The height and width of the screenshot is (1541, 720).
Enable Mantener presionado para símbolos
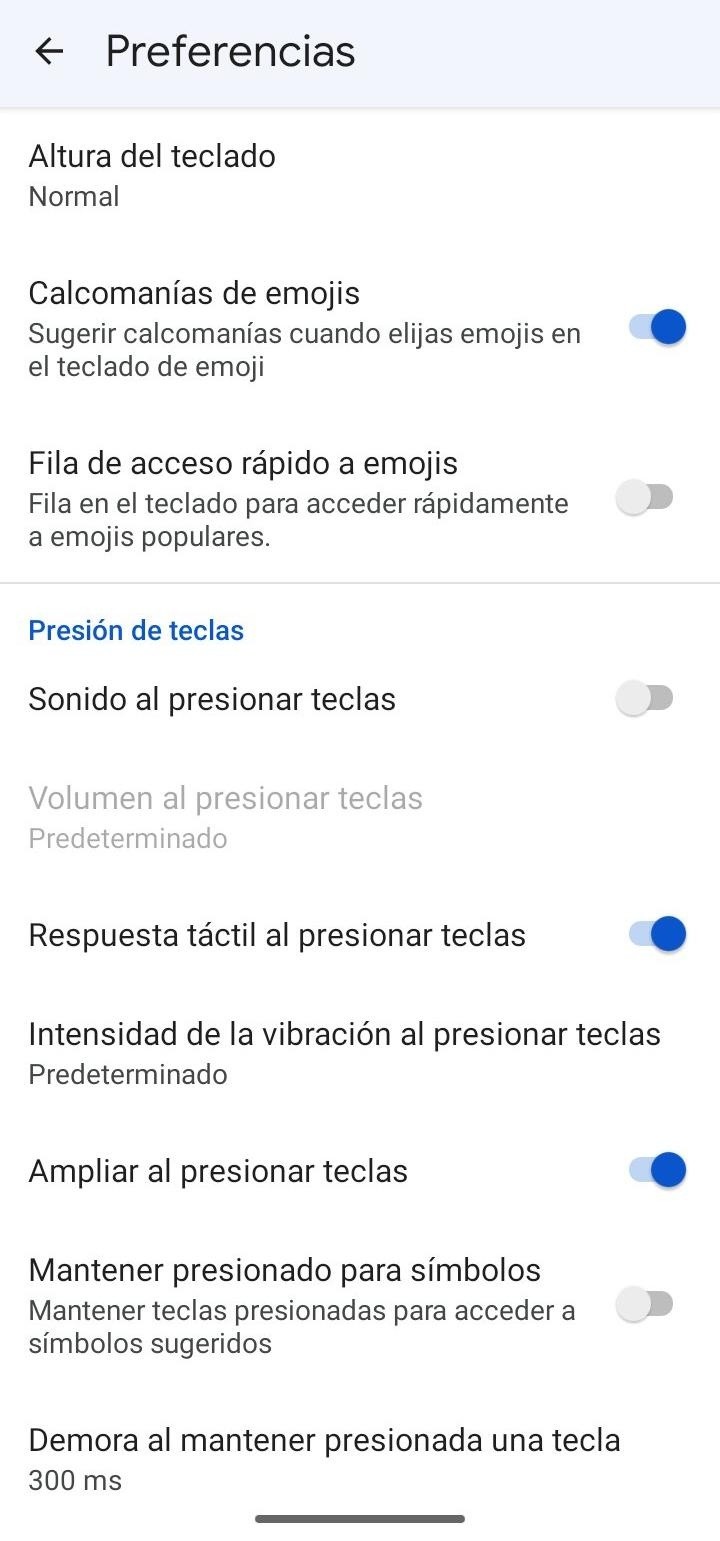[x=645, y=1304]
